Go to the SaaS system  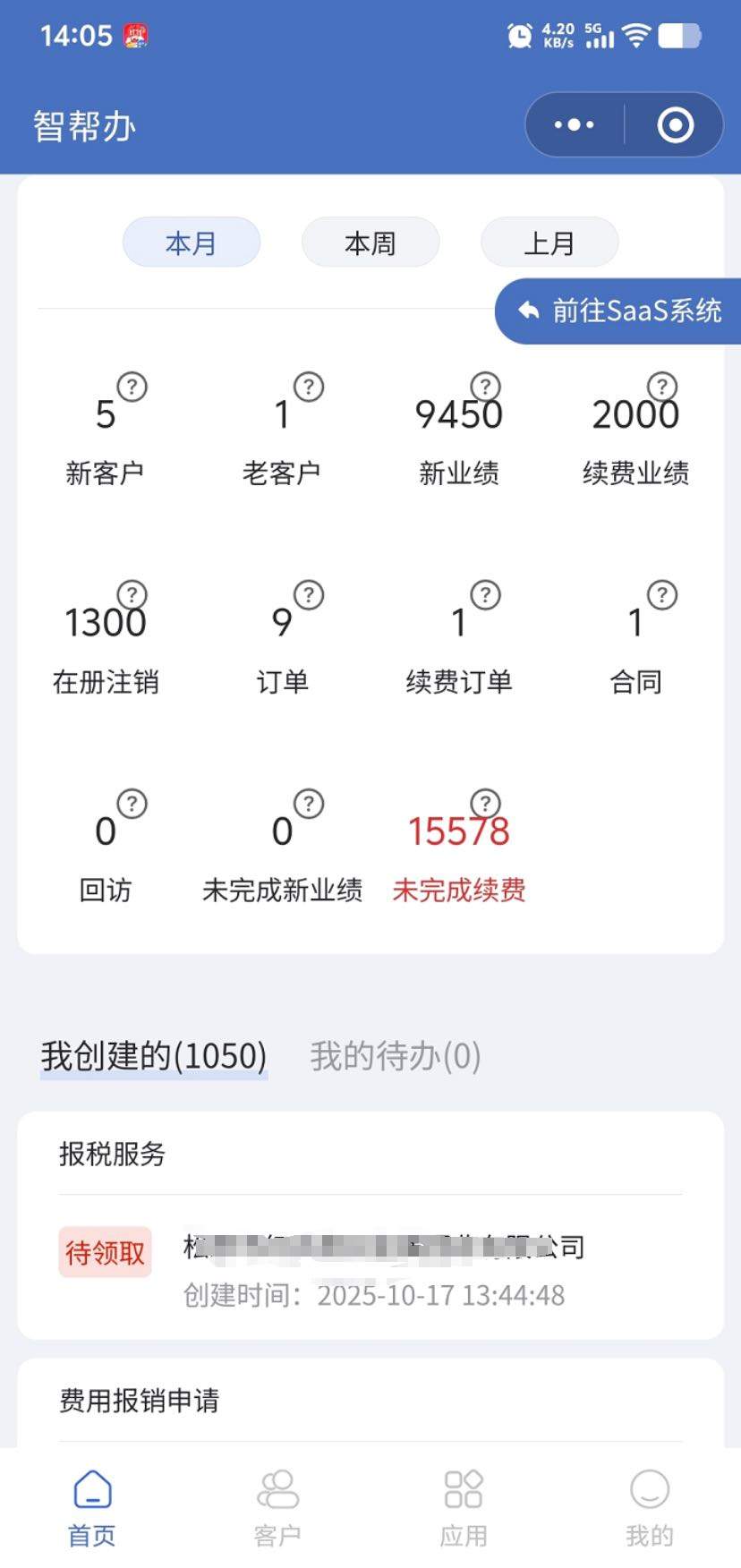coord(620,311)
